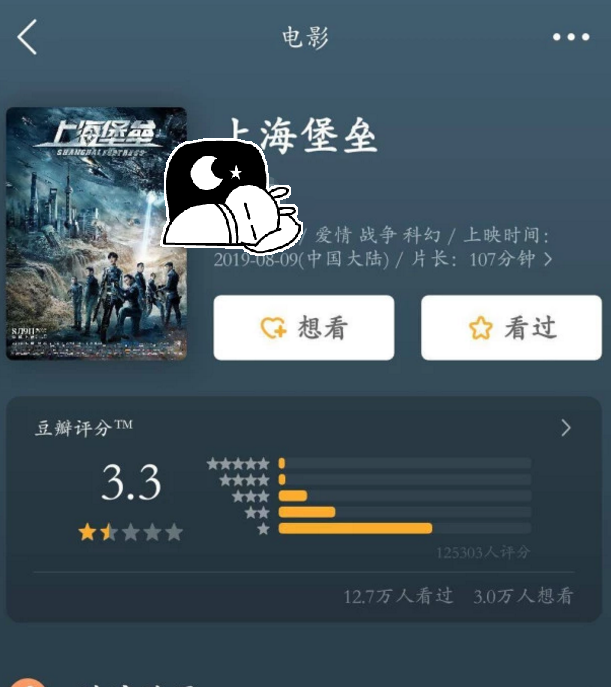Open the three-dot overflow menu
The width and height of the screenshot is (611, 687).
click(x=571, y=38)
